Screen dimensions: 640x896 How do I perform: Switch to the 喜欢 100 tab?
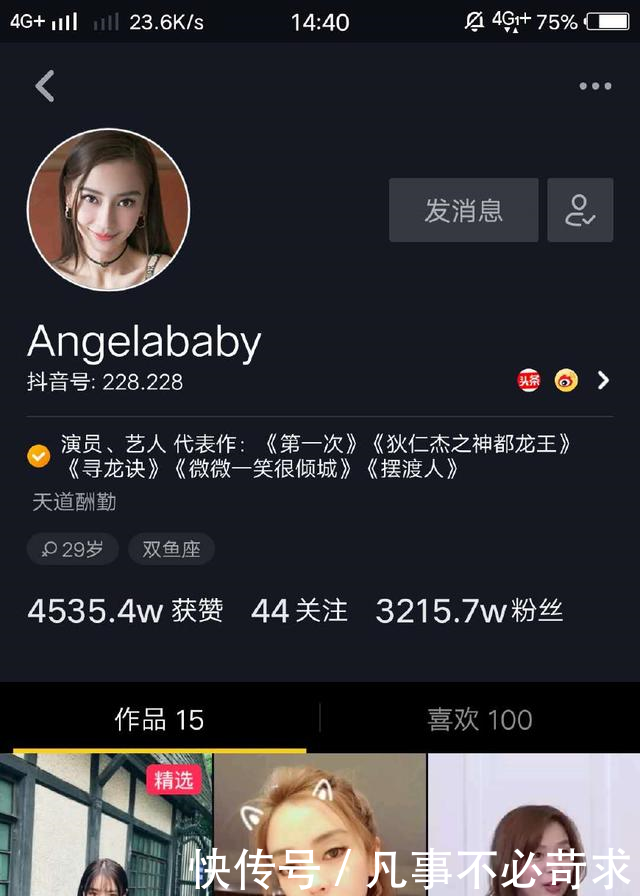tap(480, 719)
